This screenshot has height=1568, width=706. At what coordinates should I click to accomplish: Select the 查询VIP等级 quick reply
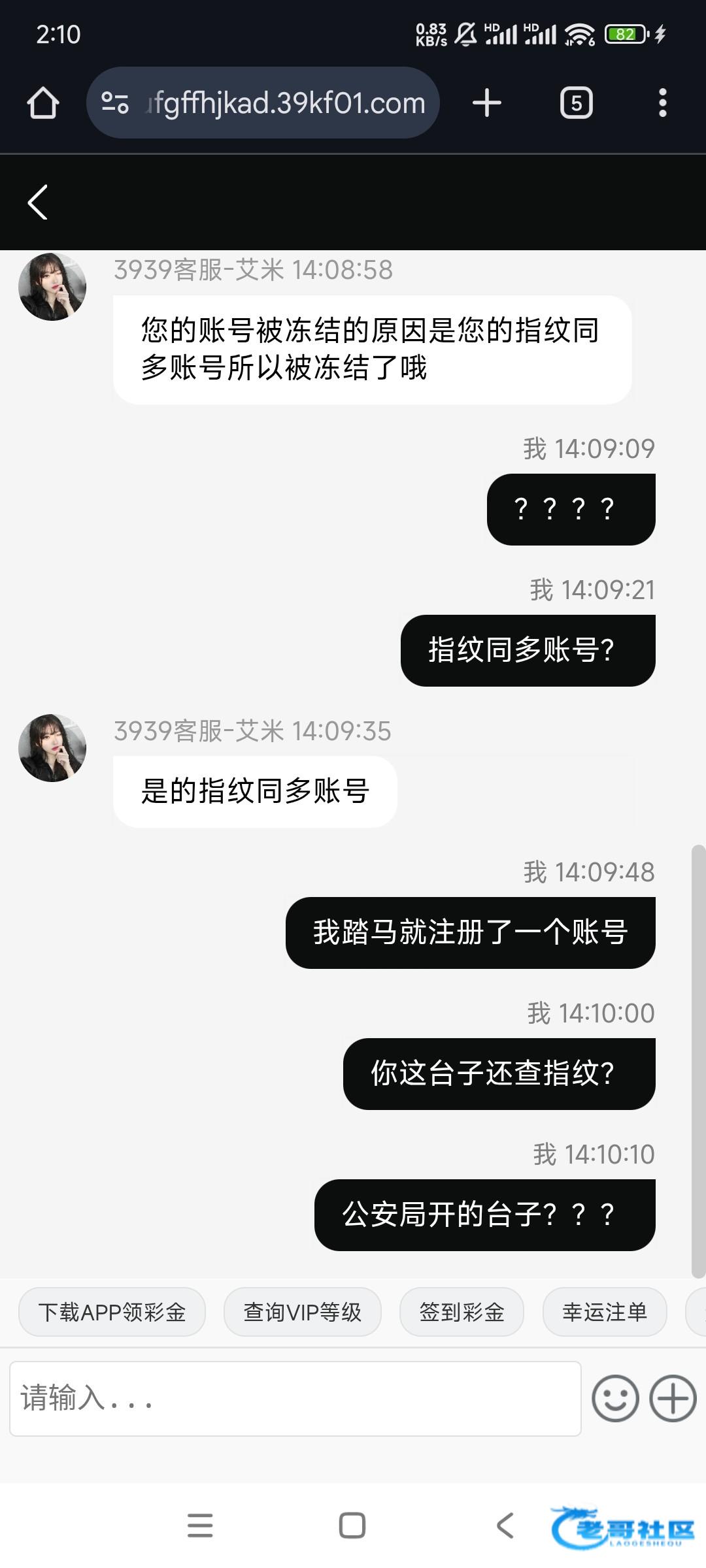click(x=302, y=1312)
